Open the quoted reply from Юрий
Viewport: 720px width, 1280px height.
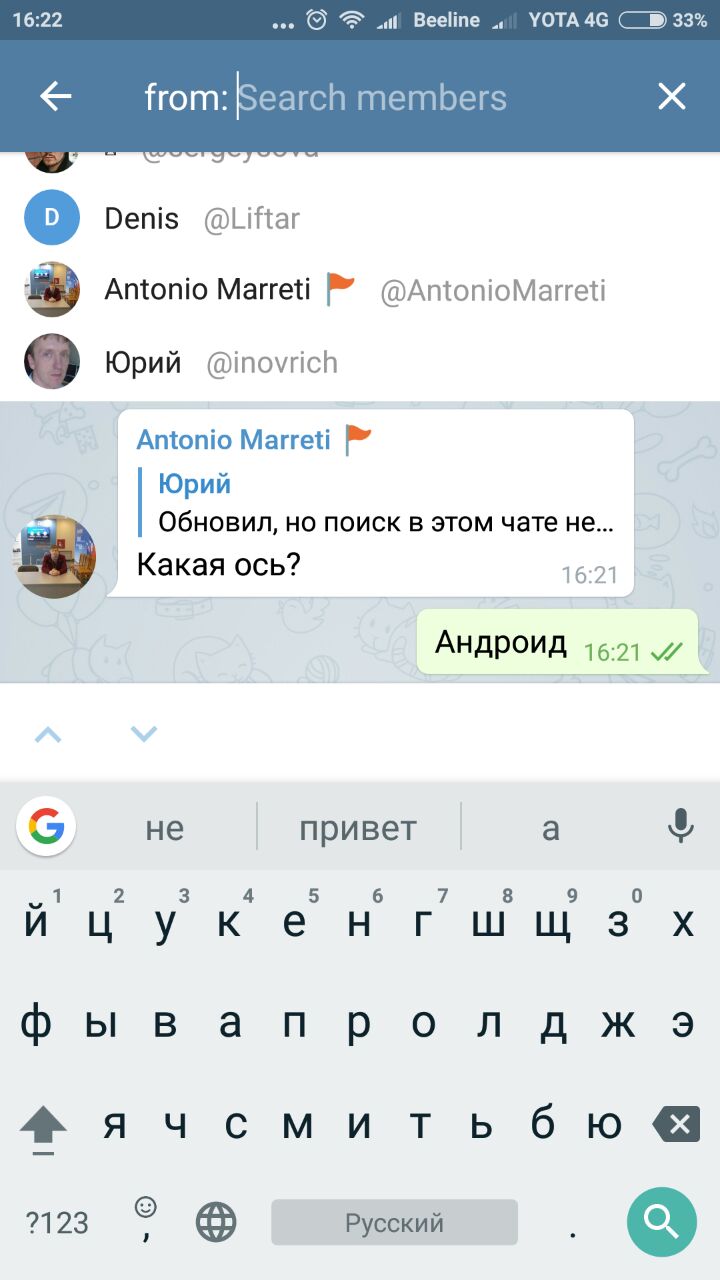coord(385,503)
